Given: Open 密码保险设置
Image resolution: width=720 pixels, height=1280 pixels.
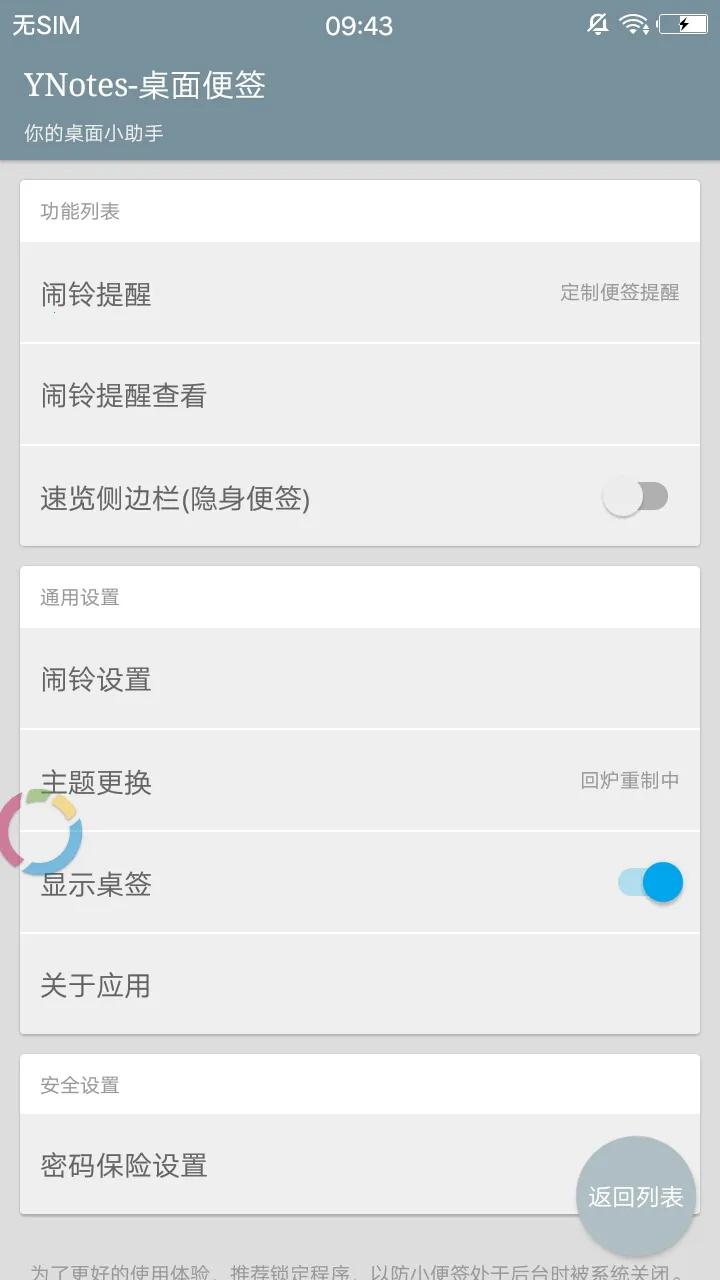Looking at the screenshot, I should [x=300, y=1165].
